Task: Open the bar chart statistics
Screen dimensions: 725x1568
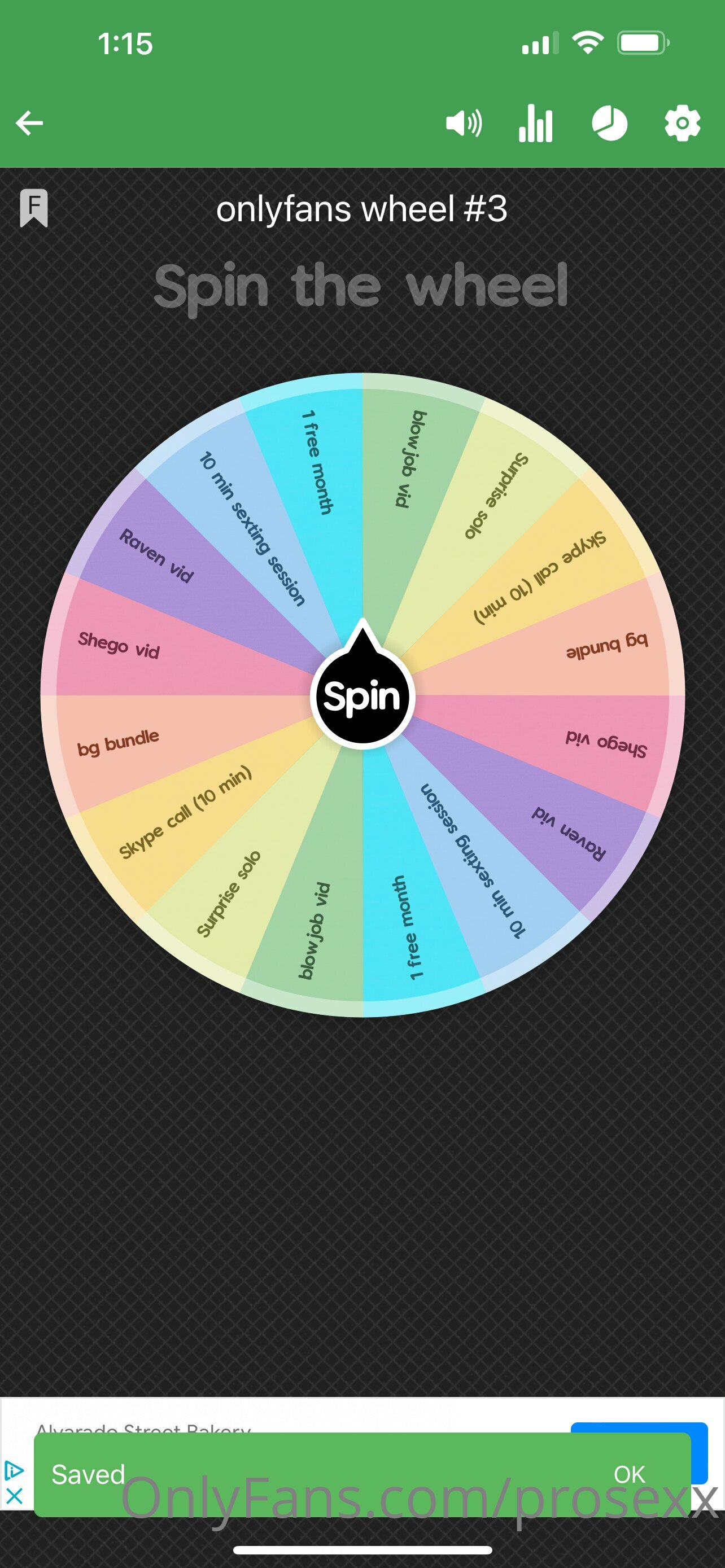Action: pos(536,123)
